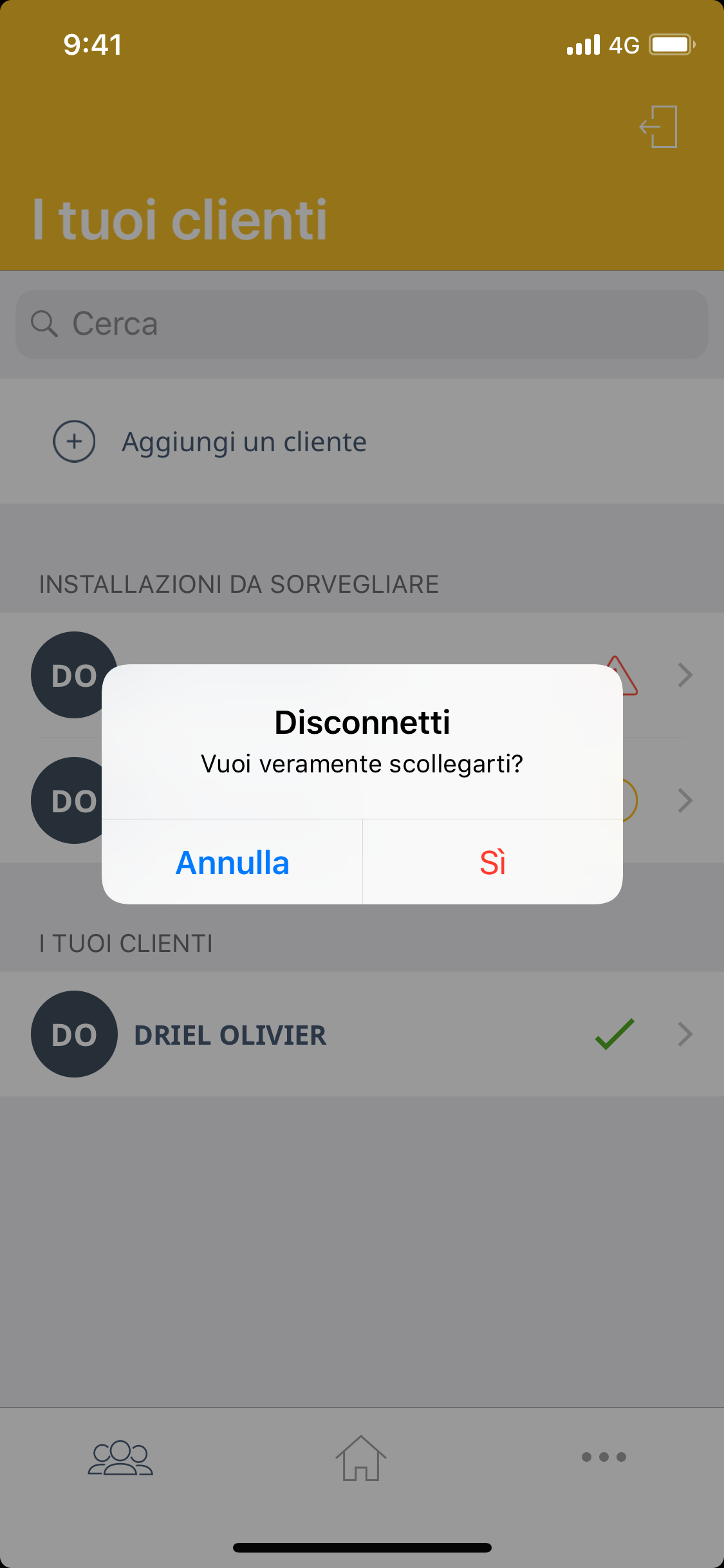Select Aggiungi un cliente
The width and height of the screenshot is (724, 1568).
point(244,442)
